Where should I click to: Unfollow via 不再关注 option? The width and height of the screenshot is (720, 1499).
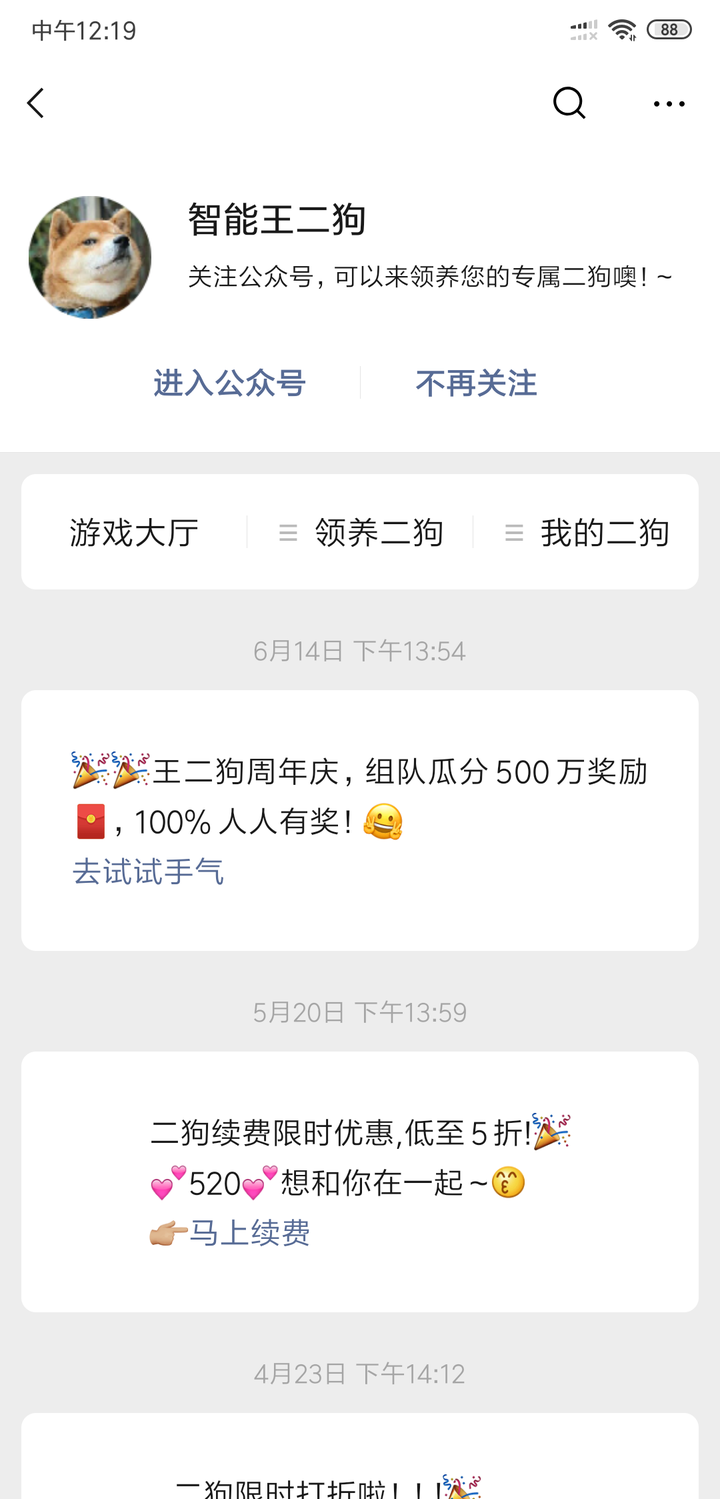tap(476, 383)
